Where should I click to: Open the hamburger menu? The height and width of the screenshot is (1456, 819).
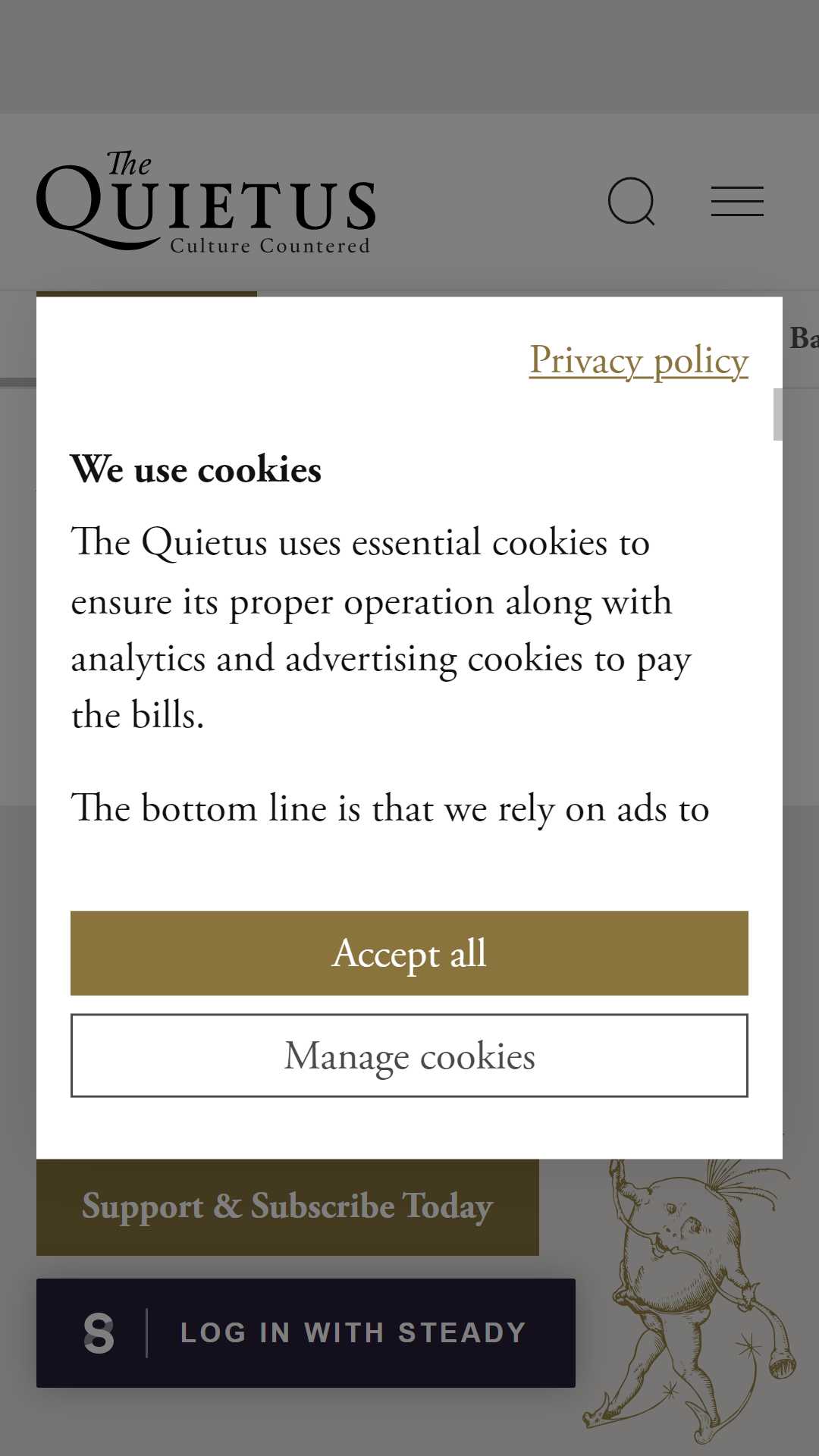(x=737, y=202)
